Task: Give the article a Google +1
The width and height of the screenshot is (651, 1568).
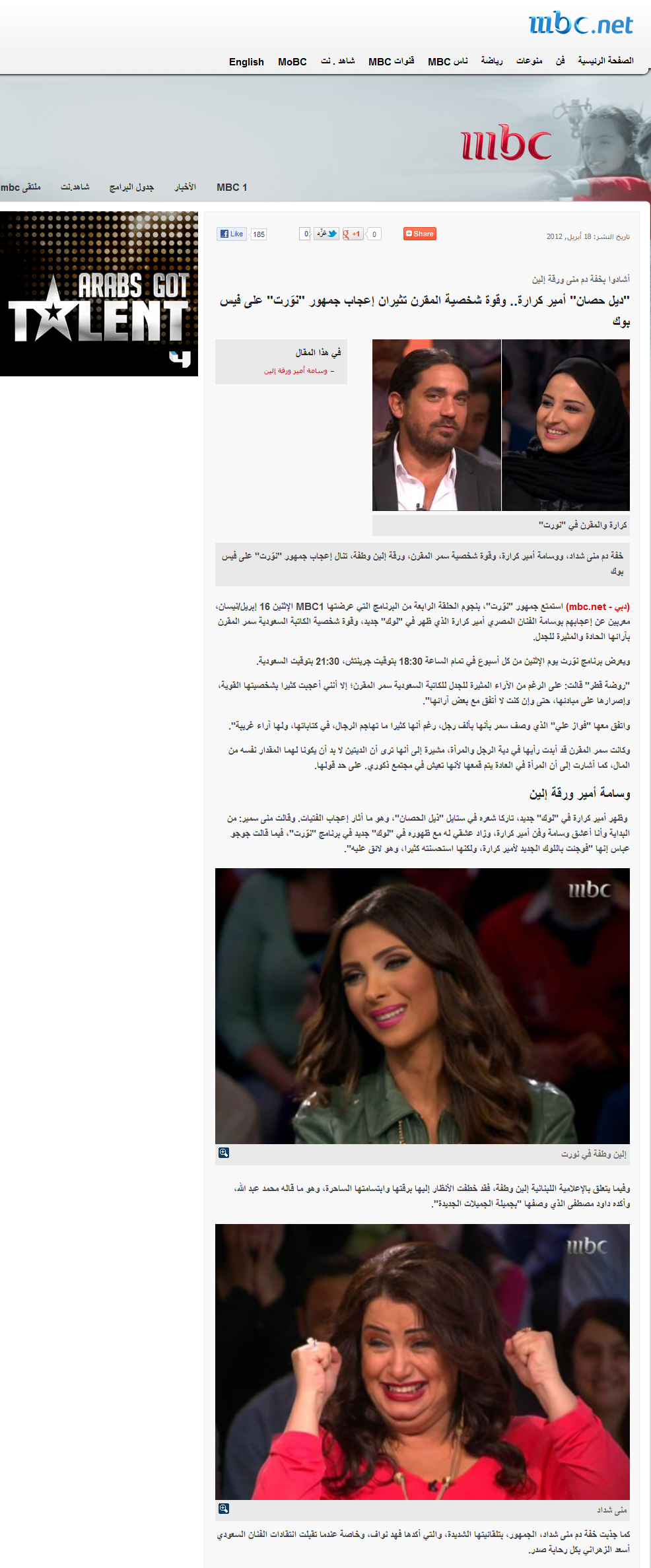Action: click(353, 234)
